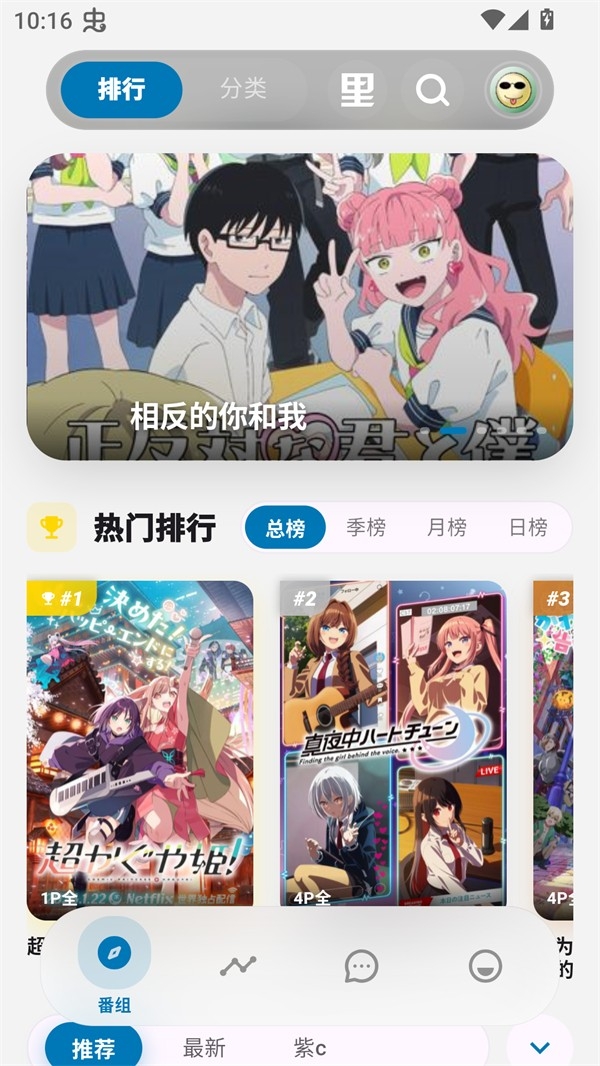Expand the chevron down dropdown
600x1066 pixels.
click(540, 1047)
